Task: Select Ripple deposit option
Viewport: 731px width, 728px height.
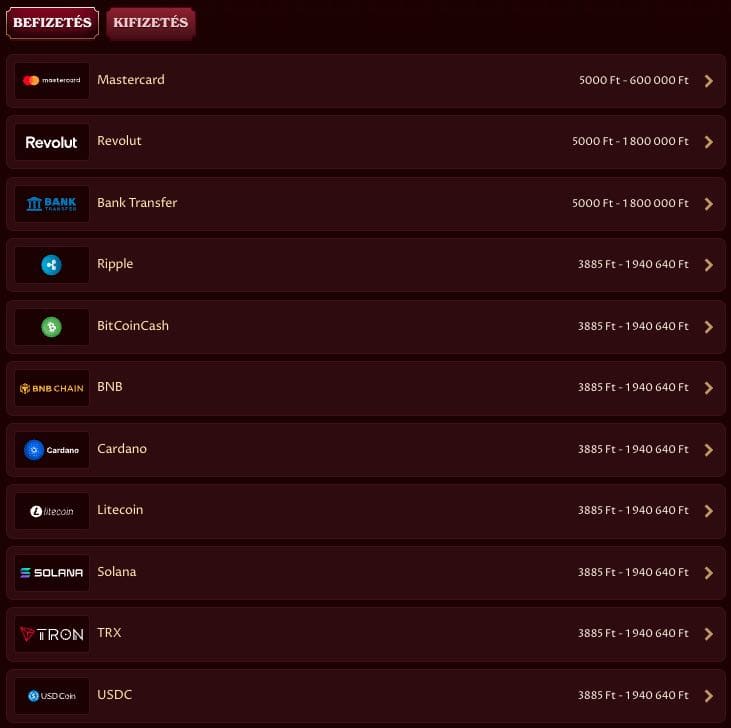Action: click(x=365, y=265)
